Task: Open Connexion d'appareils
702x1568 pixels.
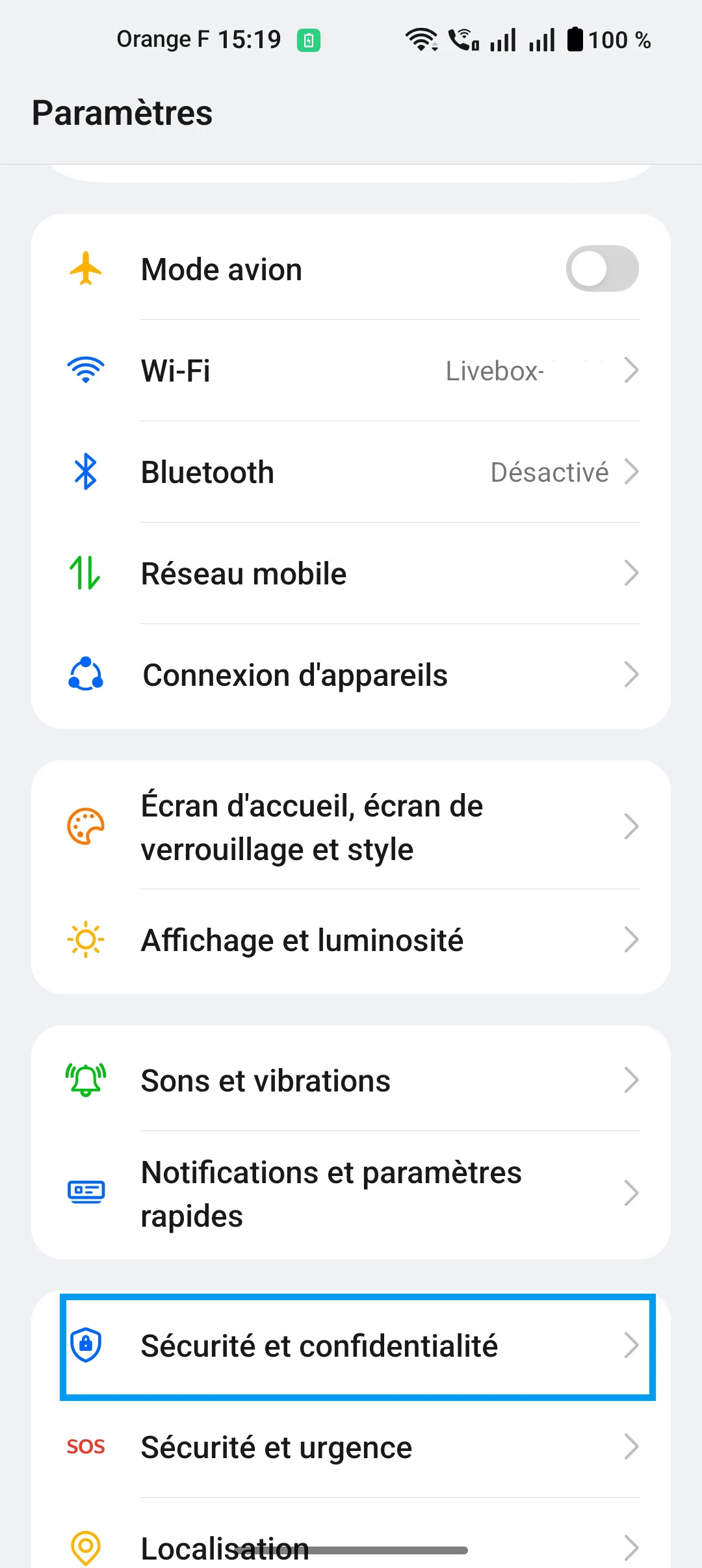Action: pyautogui.click(x=351, y=675)
